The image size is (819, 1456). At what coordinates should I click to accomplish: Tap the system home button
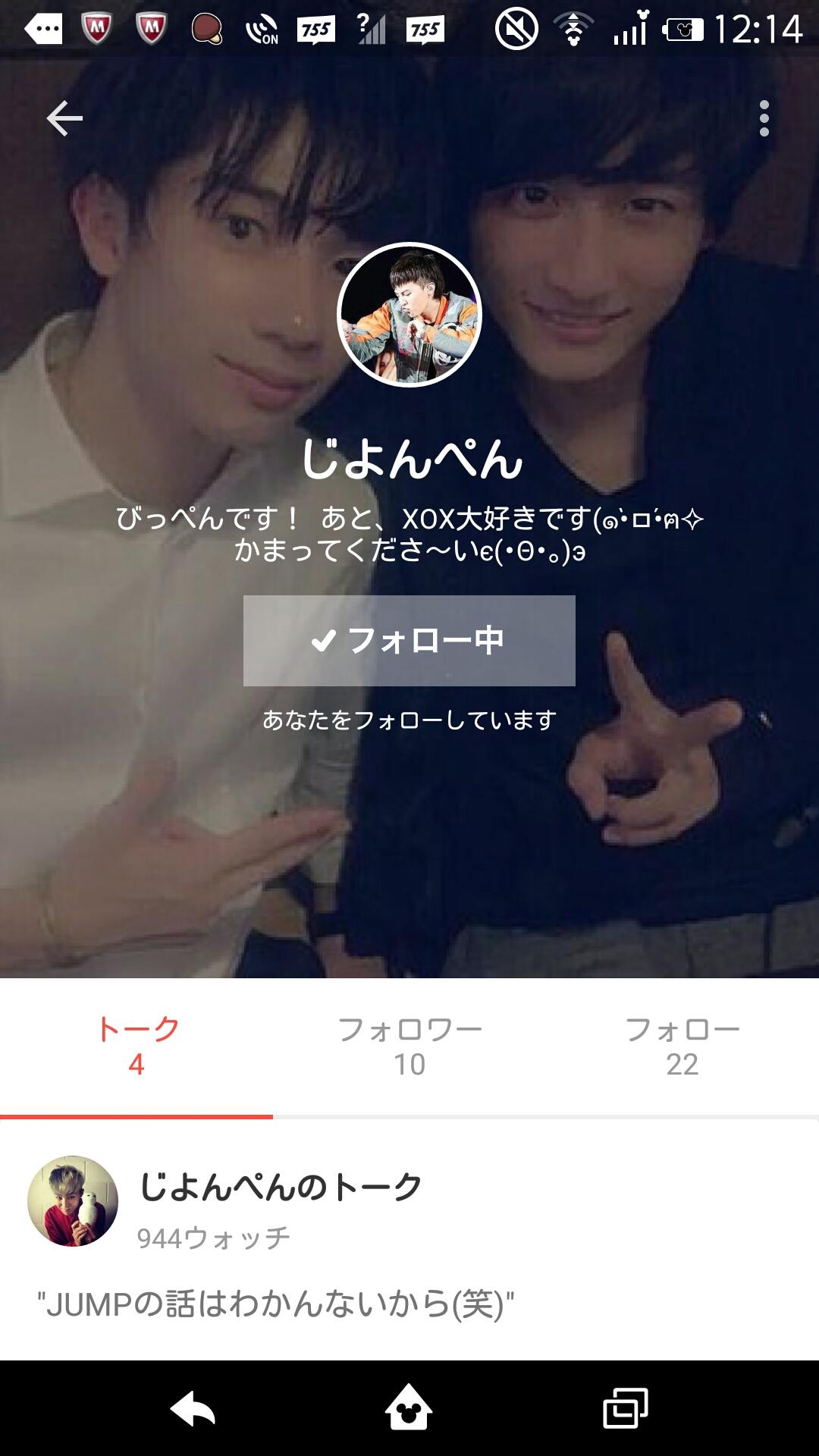coord(409,1409)
